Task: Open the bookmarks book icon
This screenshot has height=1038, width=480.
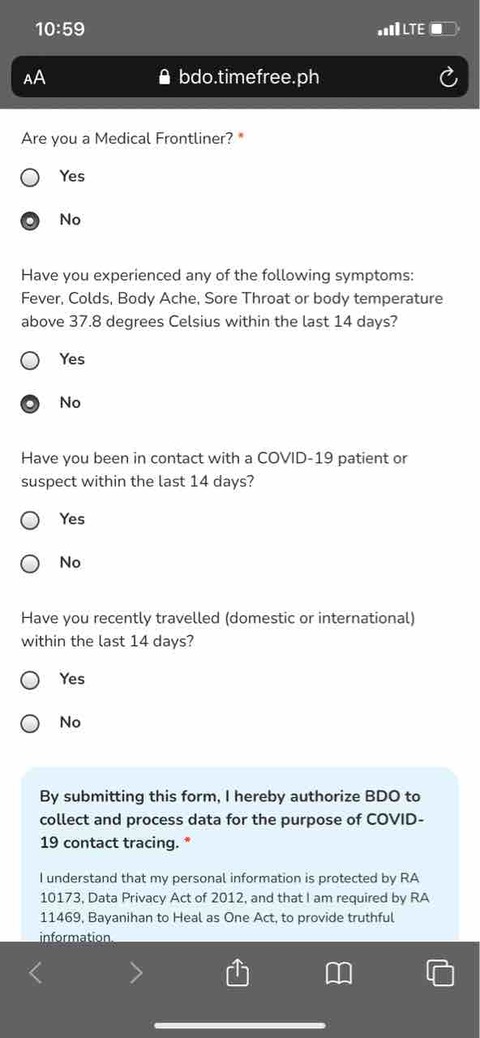Action: (x=338, y=972)
